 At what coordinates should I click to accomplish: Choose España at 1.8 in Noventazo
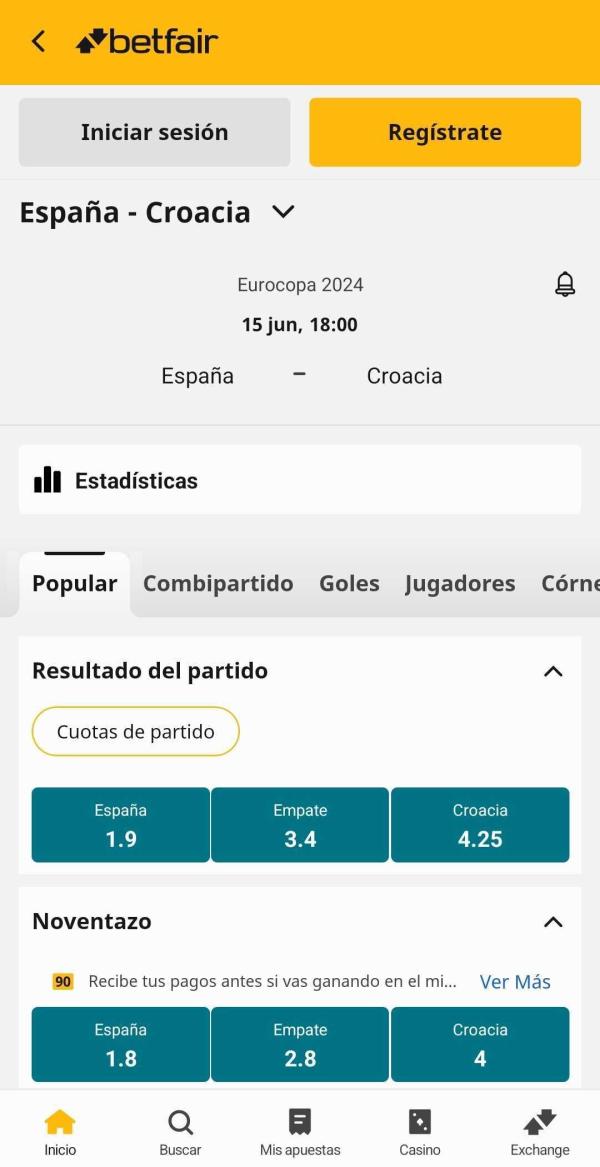(121, 1044)
